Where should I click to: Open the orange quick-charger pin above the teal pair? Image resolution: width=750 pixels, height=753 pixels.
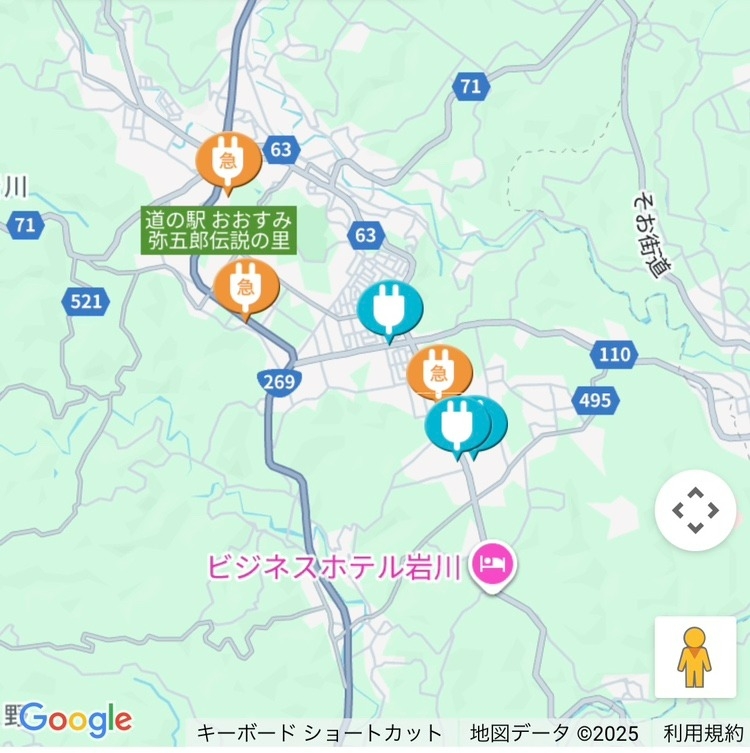(439, 371)
